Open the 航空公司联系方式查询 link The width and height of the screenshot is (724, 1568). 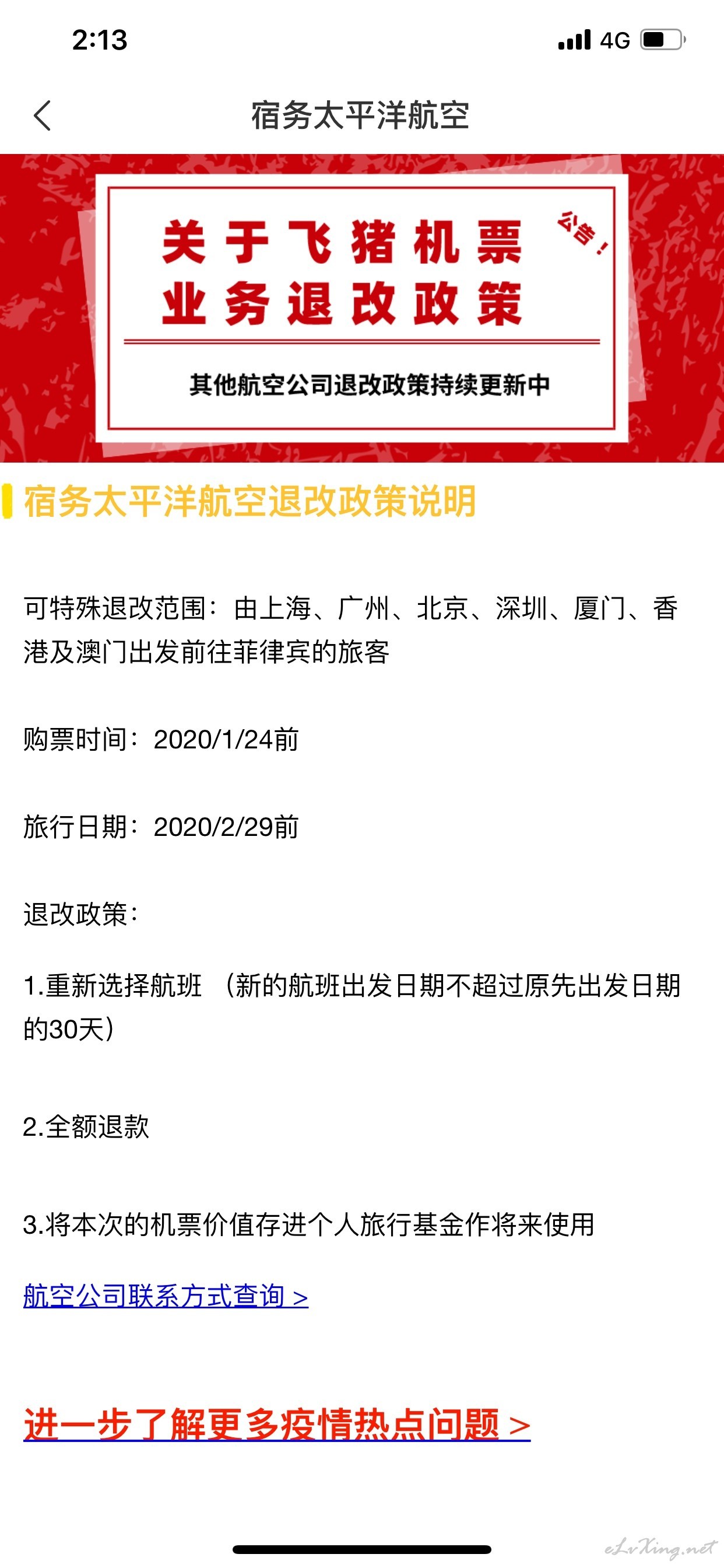[166, 1296]
